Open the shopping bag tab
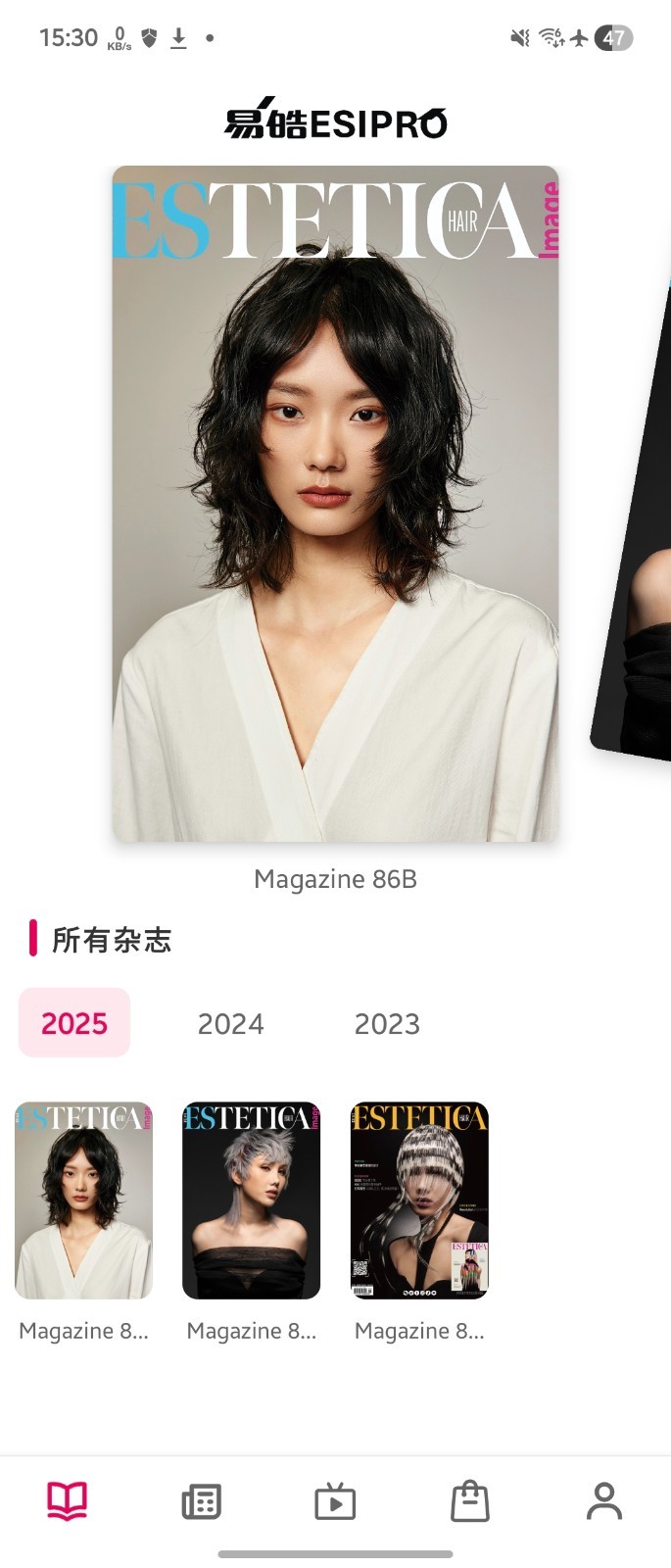This screenshot has width=671, height=1568. click(469, 1500)
